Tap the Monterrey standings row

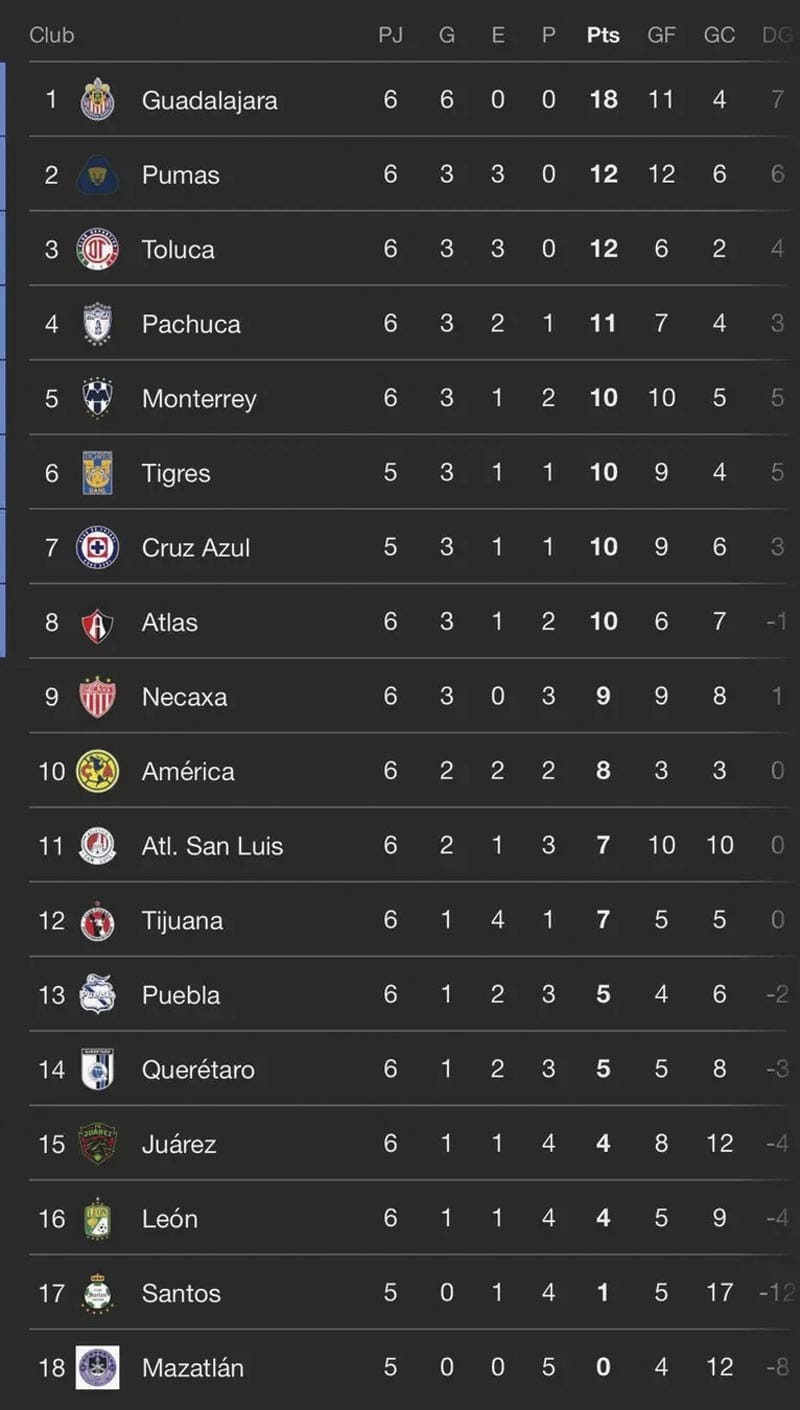(x=199, y=399)
